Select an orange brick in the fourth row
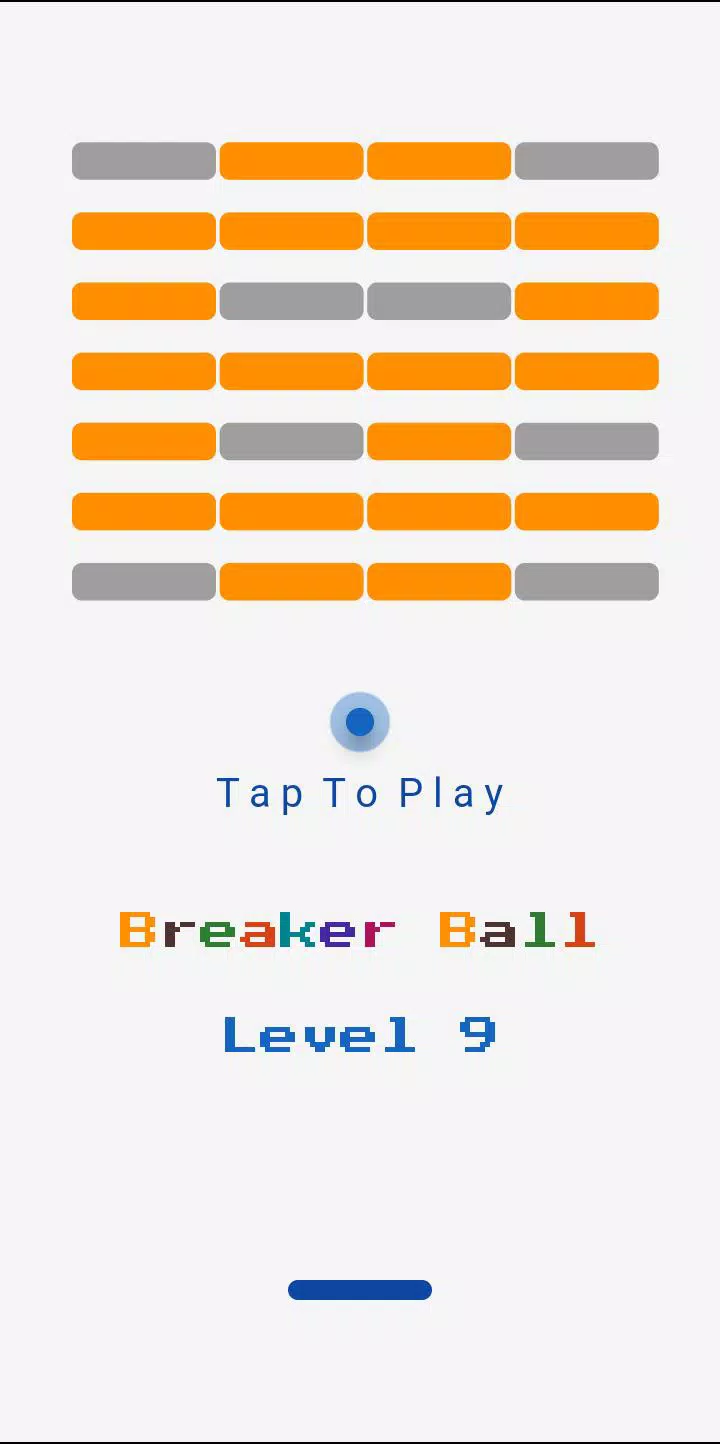The image size is (720, 1444). pyautogui.click(x=291, y=371)
